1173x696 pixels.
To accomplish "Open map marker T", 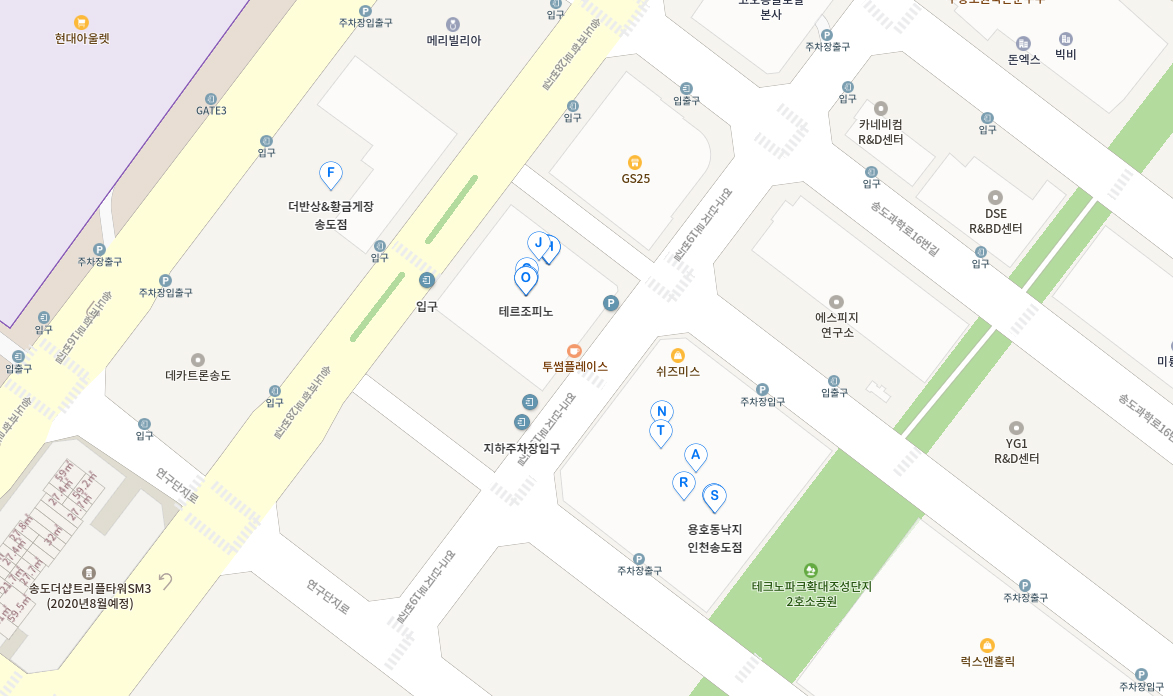I will pos(661,431).
